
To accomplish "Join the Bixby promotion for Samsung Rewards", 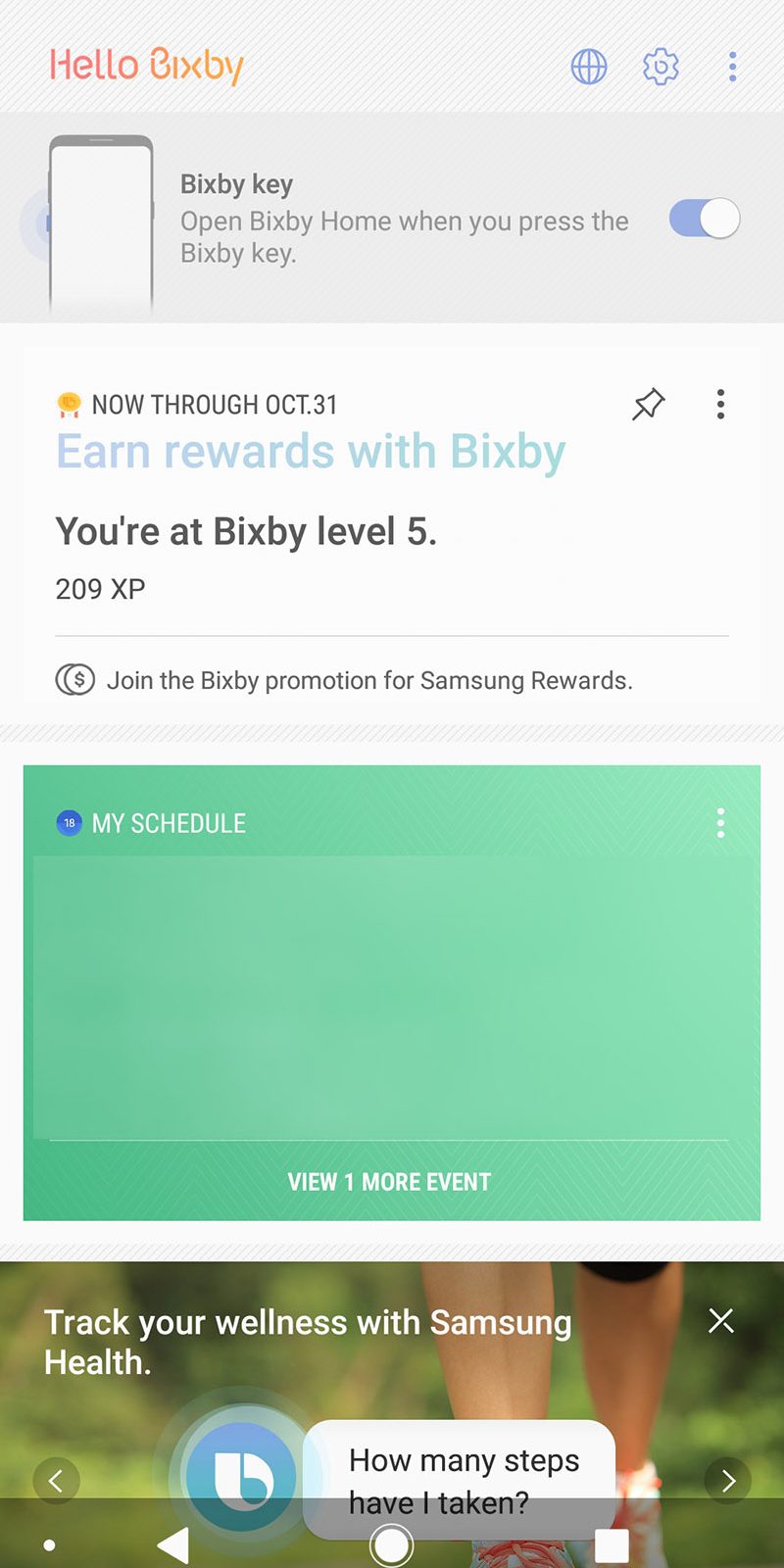I will 368,680.
